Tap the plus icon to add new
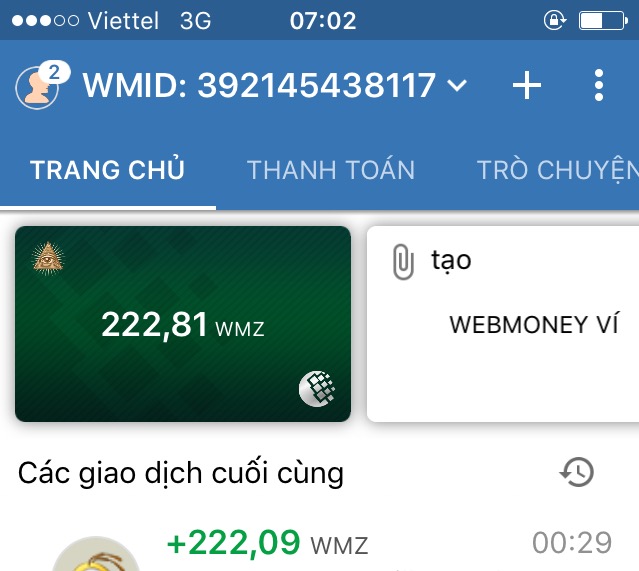Viewport: 639px width, 571px height. coord(527,86)
